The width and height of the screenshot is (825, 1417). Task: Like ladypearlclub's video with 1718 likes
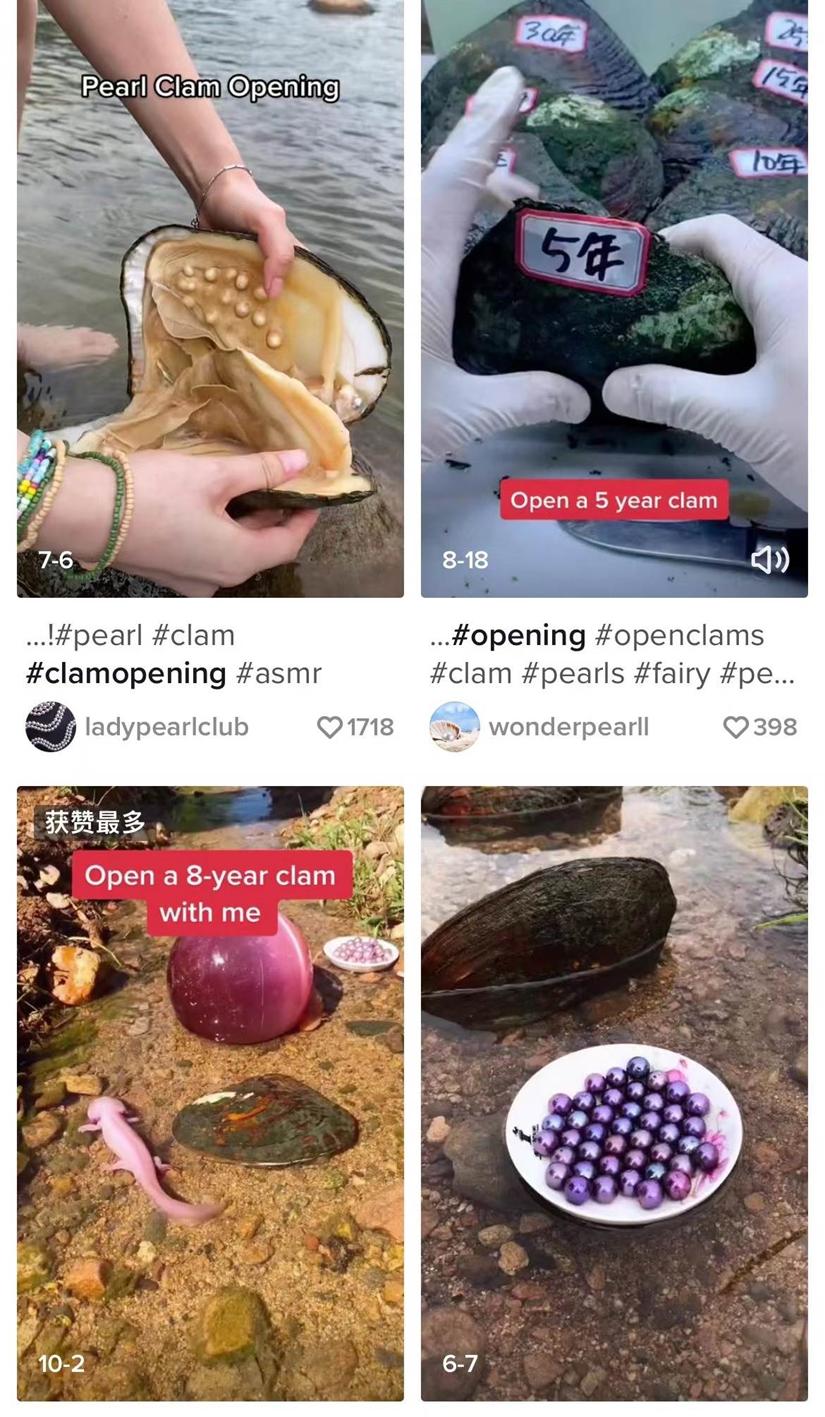pyautogui.click(x=330, y=727)
